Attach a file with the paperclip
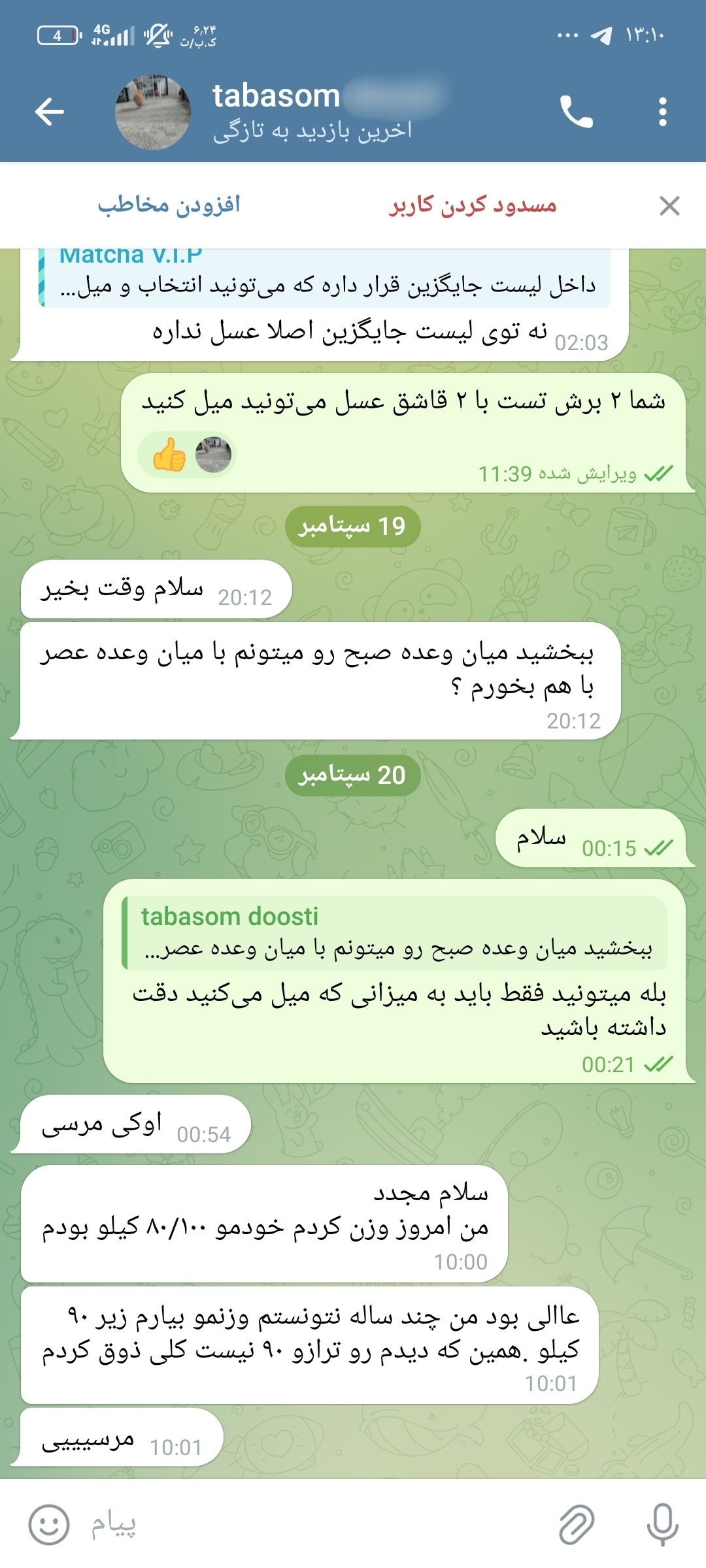Viewport: 706px width, 1568px height. tap(577, 1525)
